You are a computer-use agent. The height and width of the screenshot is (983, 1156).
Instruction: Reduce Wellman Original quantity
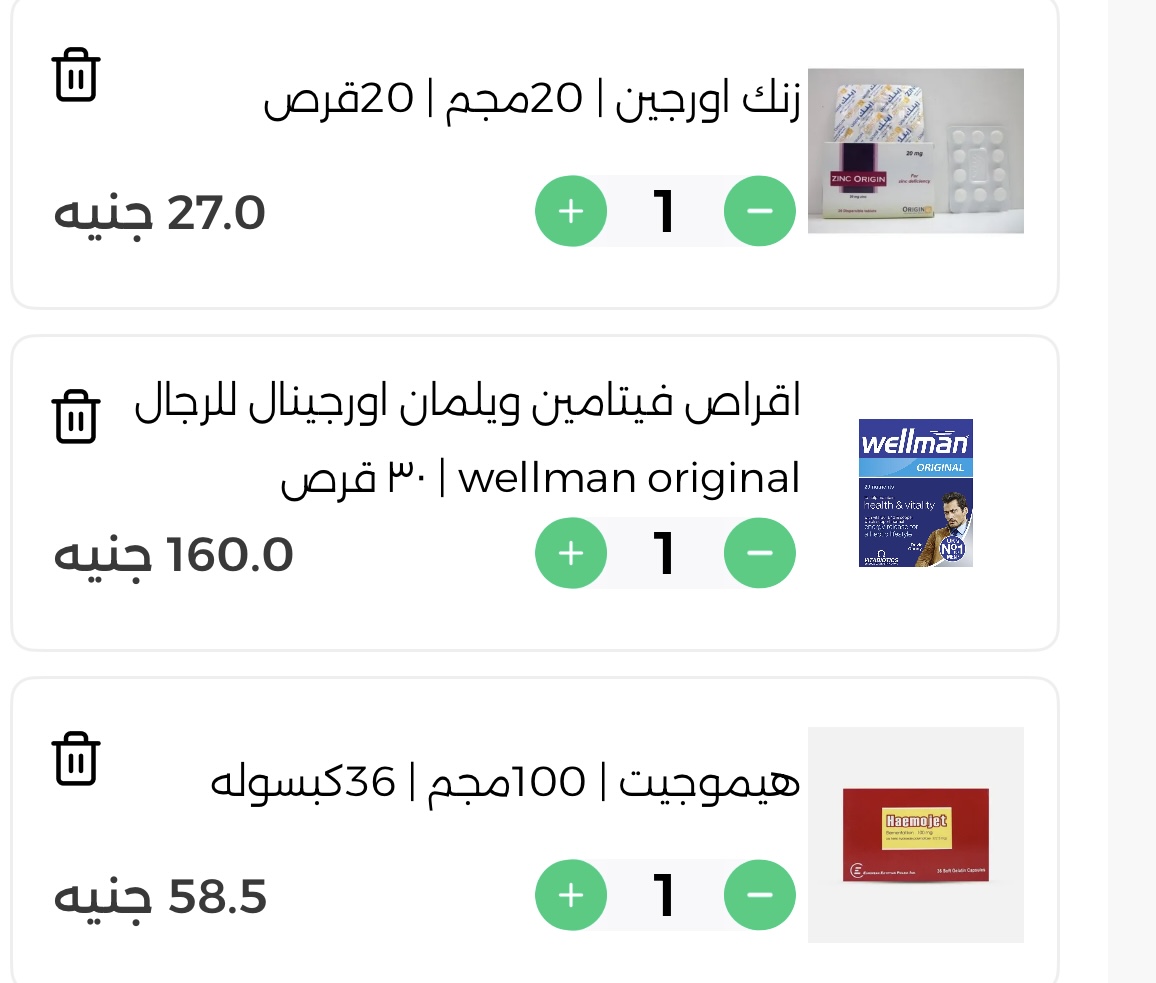pos(759,553)
